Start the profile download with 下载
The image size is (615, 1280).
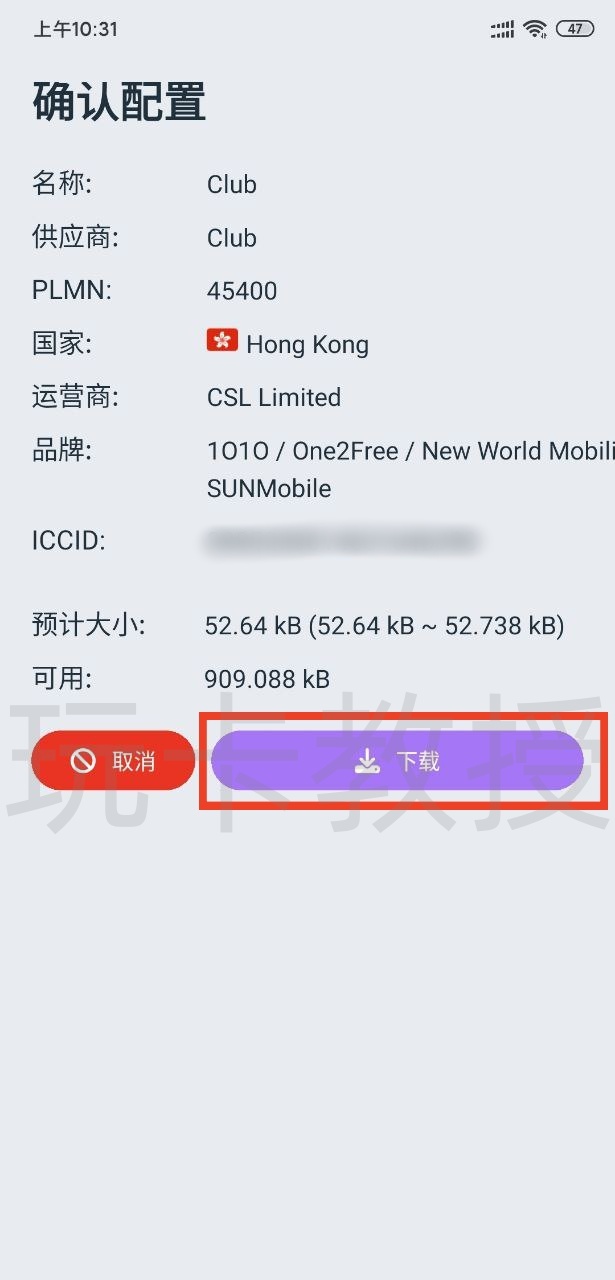point(397,761)
